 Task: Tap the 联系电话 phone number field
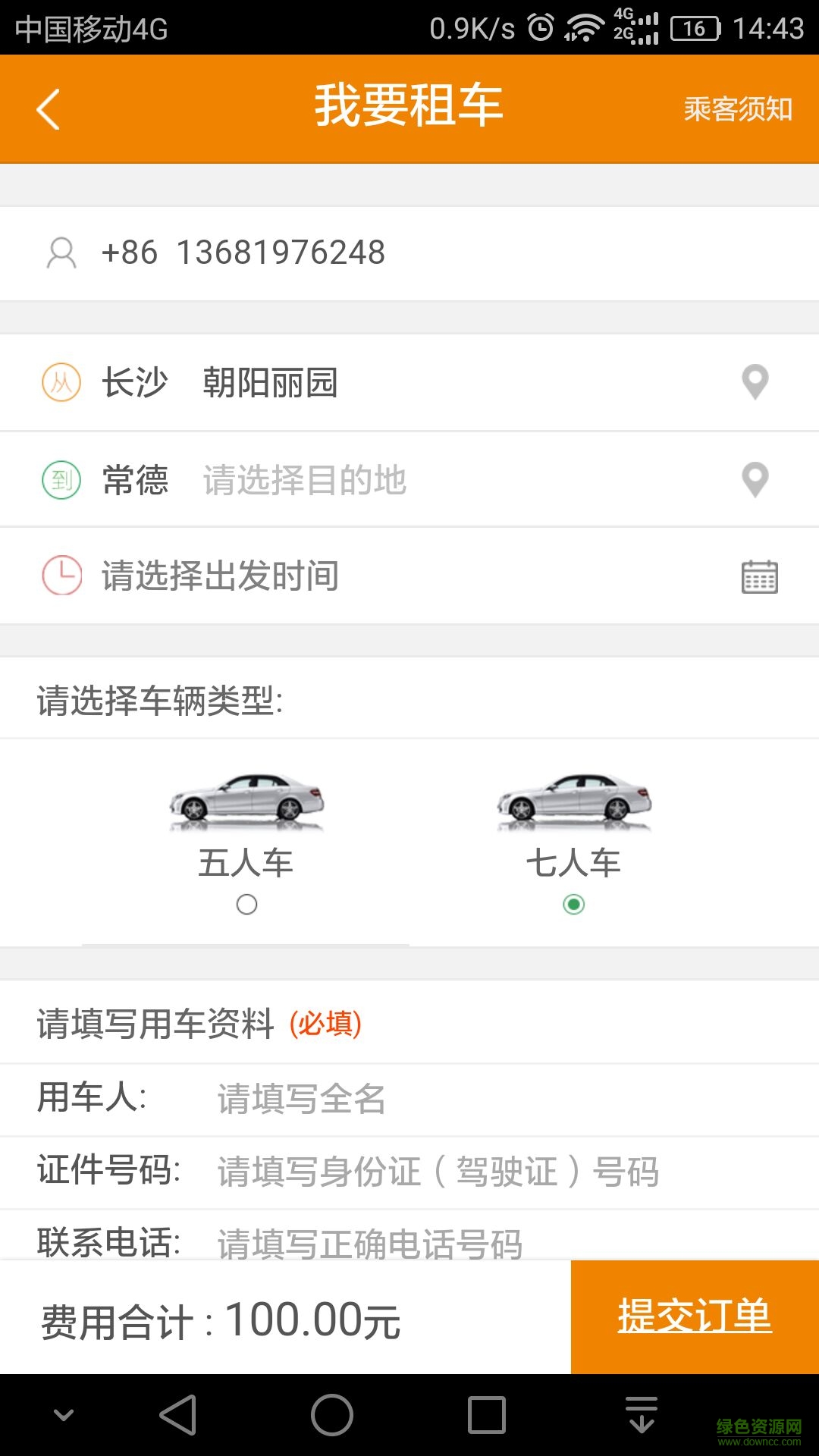[x=368, y=1243]
